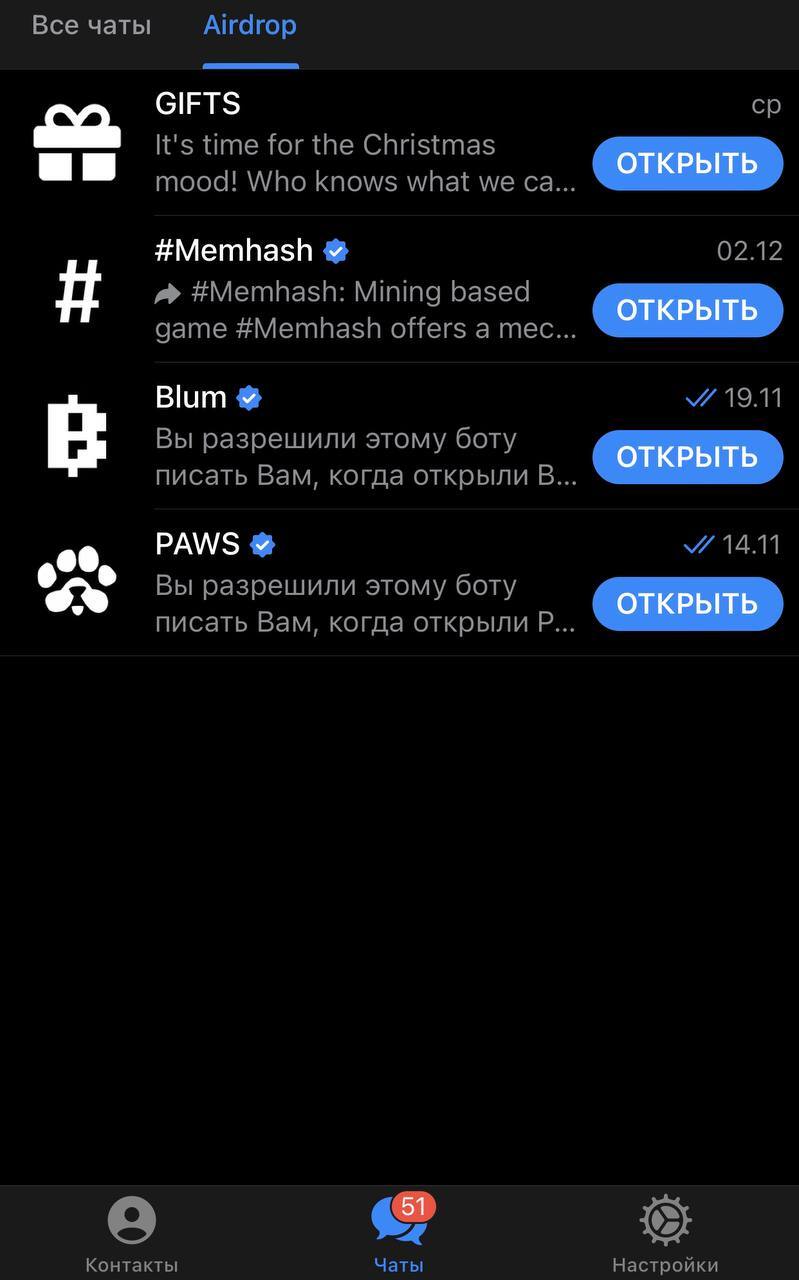Open the PAWS chat
The image size is (799, 1280).
tap(365, 584)
